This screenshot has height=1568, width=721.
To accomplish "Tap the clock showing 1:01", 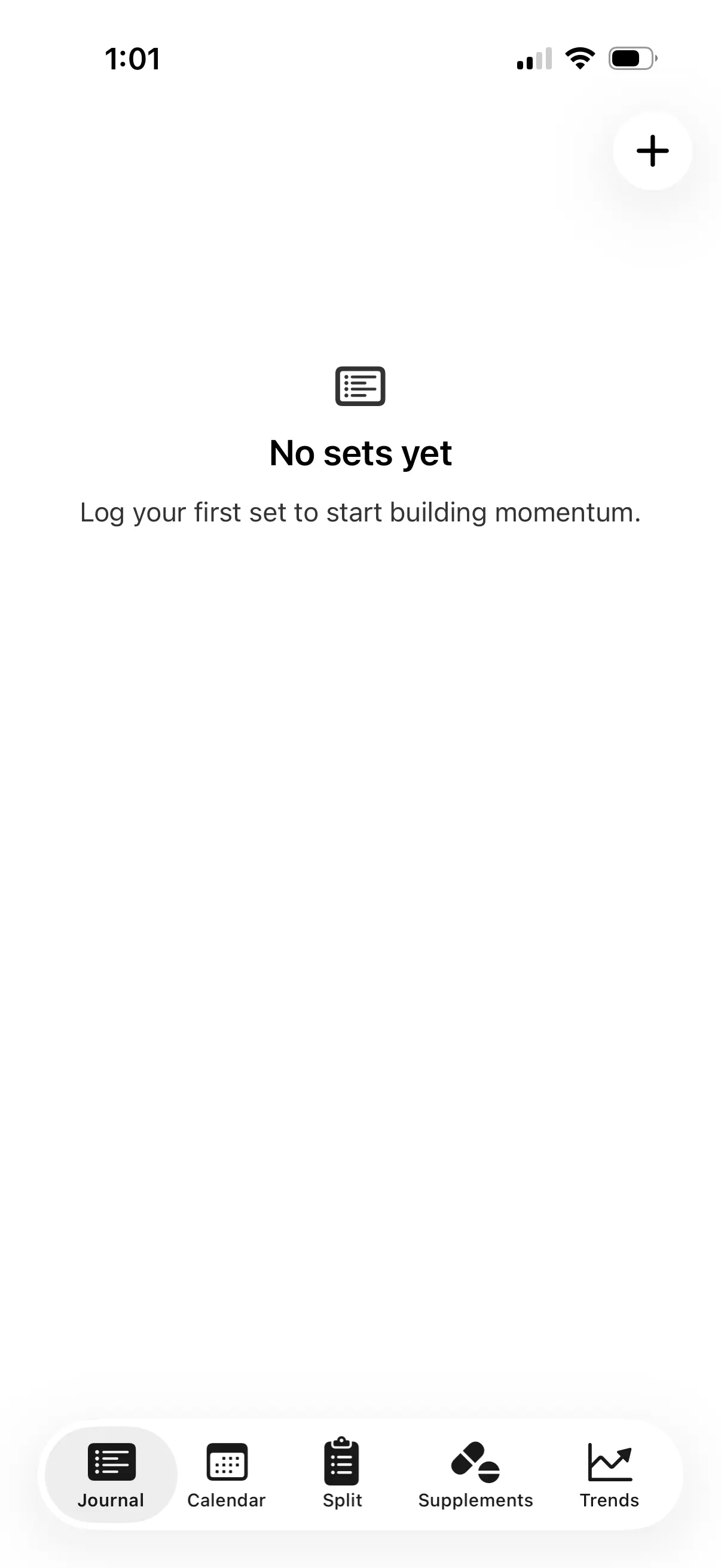I will [133, 58].
